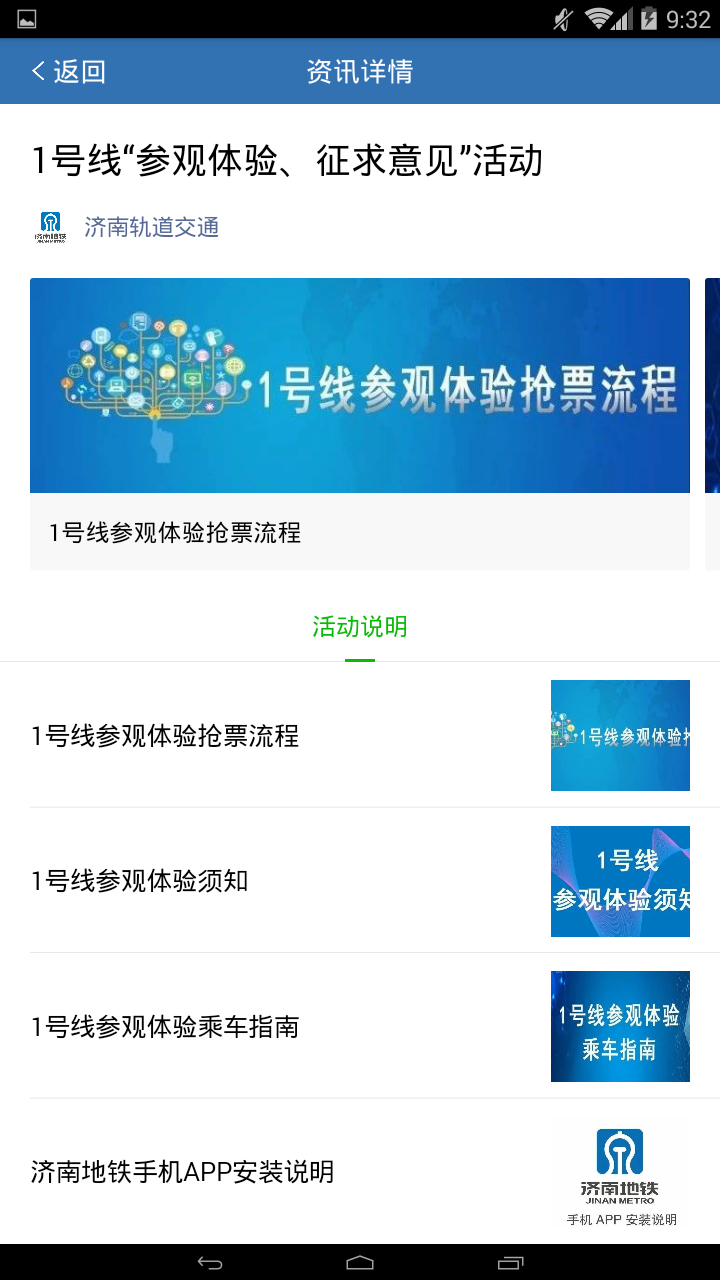This screenshot has width=720, height=1280.
Task: Go back using the 返回 button
Action: click(68, 72)
